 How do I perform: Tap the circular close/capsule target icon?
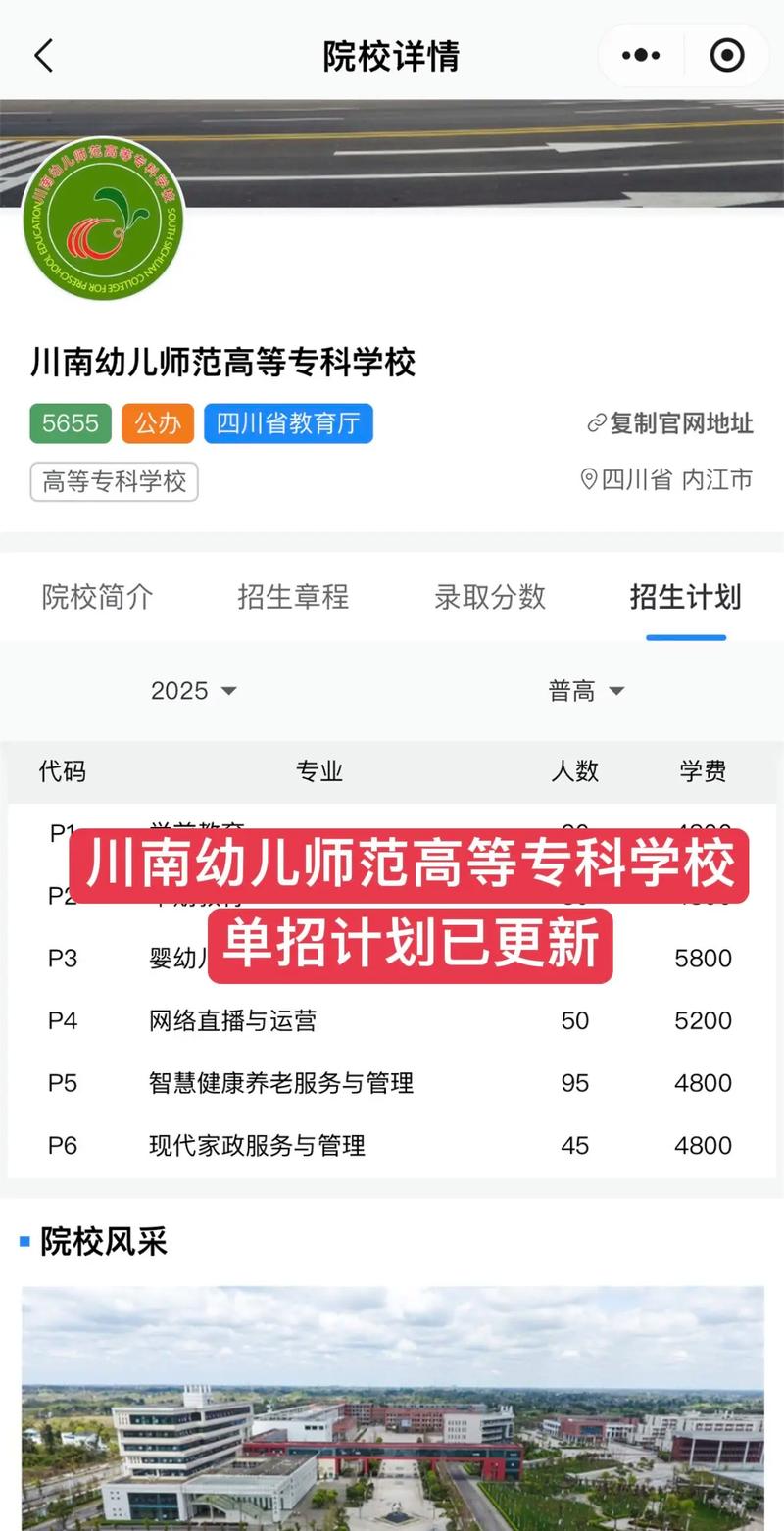click(x=726, y=56)
